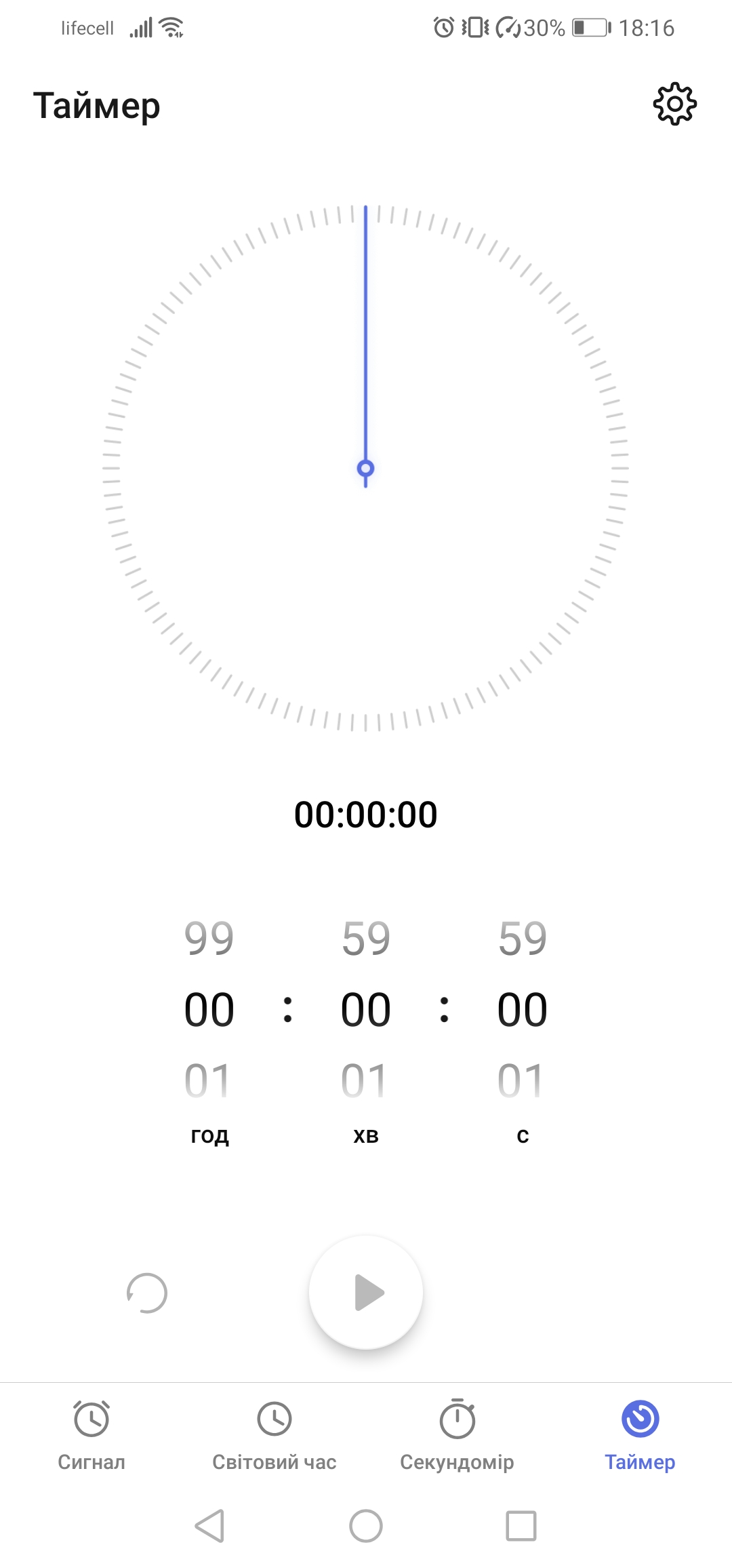This screenshot has height=1568, width=732.
Task: Pick 01 in the с column
Action: tap(522, 1080)
